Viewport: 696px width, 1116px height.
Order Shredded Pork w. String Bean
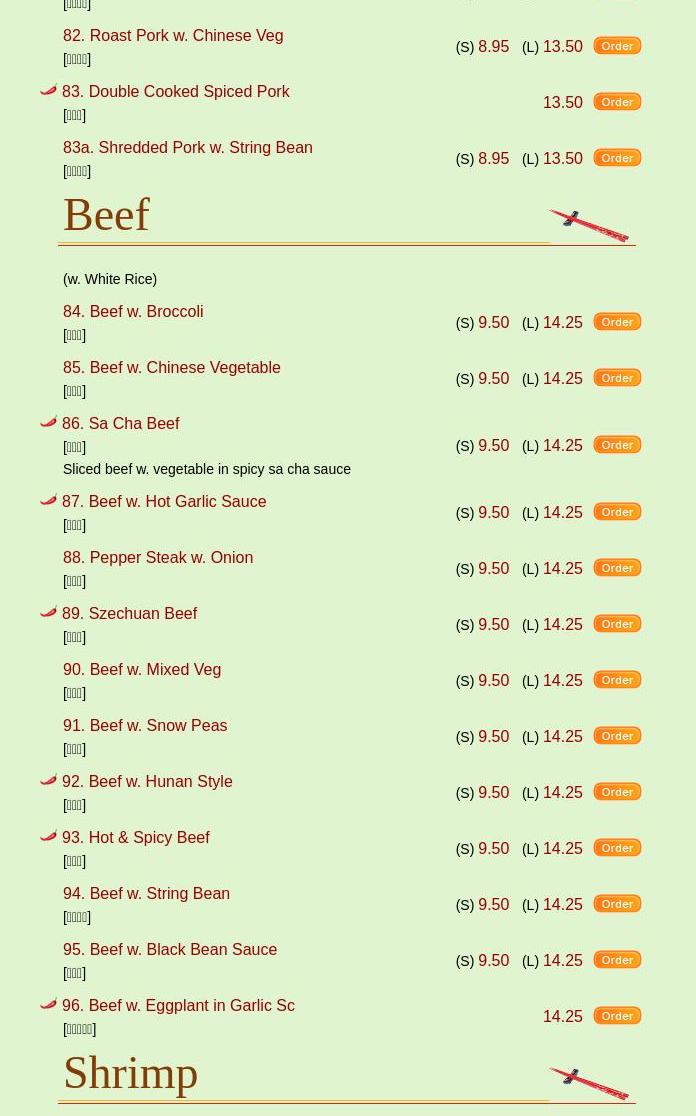pyautogui.click(x=617, y=158)
